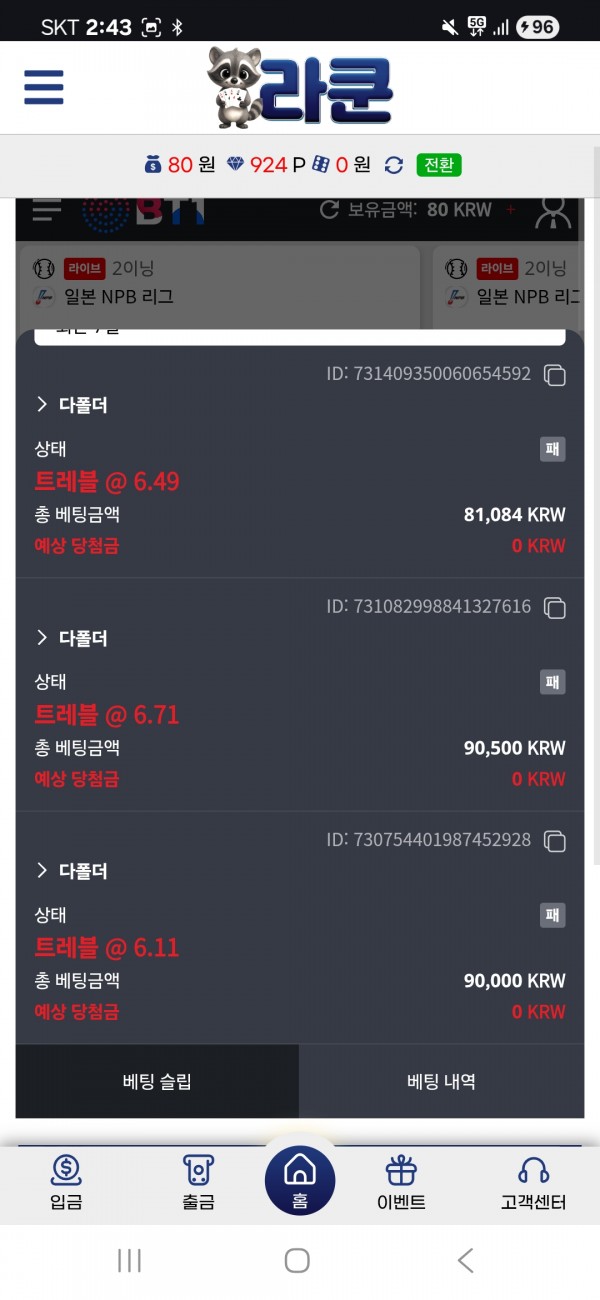This screenshot has height=1300, width=600.
Task: Copy bet ID 731082998841327616
Action: pos(555,607)
